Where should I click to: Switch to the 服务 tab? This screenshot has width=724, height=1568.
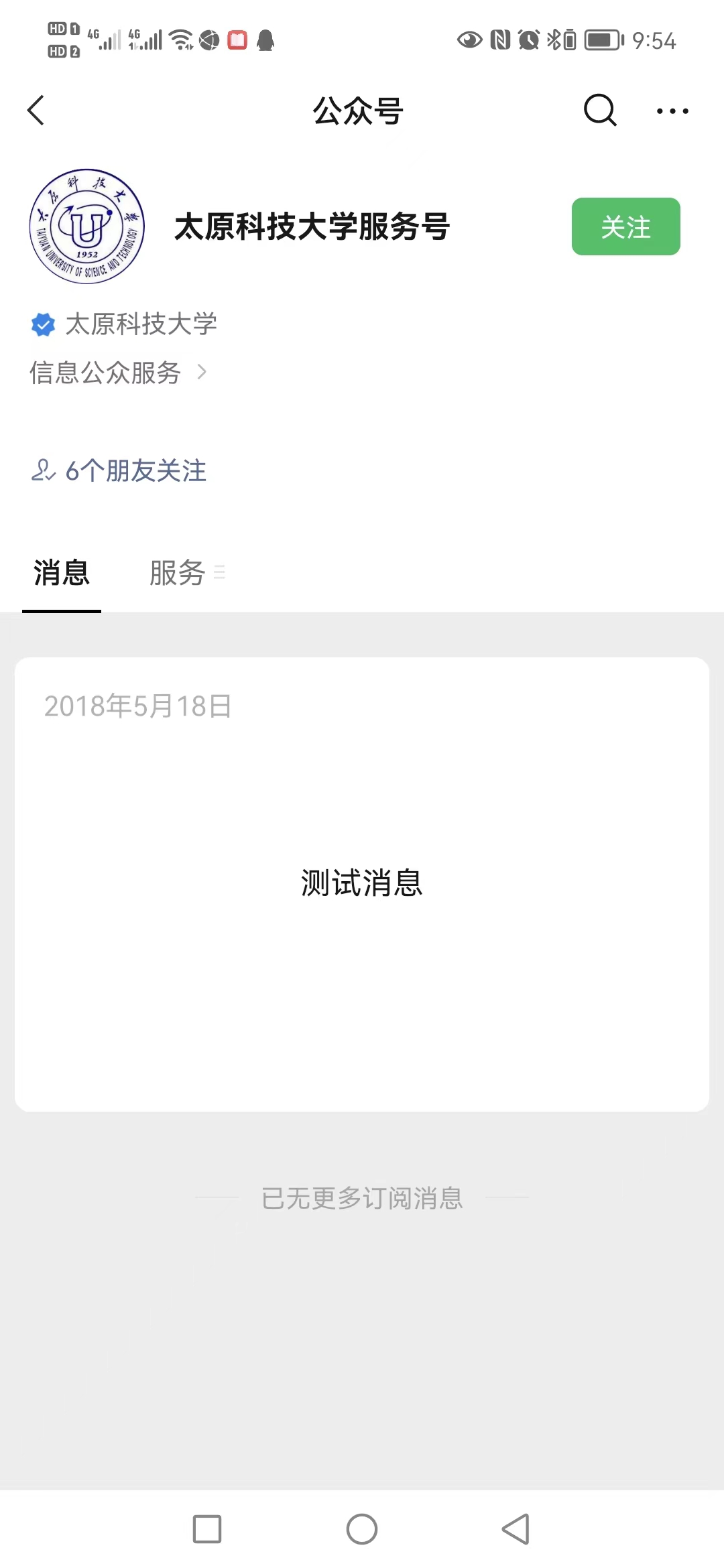pos(178,574)
